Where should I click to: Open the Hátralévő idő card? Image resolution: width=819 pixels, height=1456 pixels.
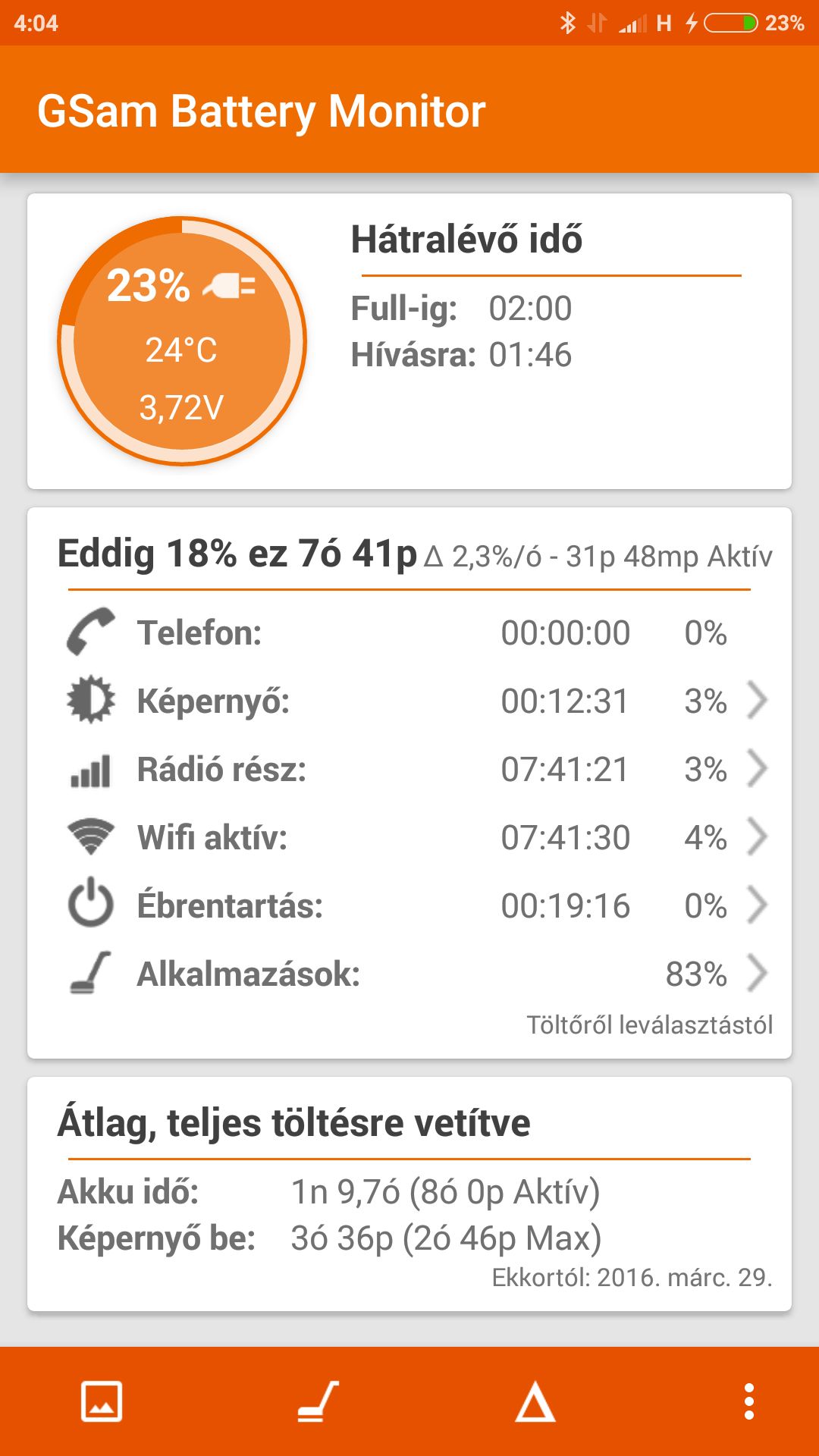point(409,341)
